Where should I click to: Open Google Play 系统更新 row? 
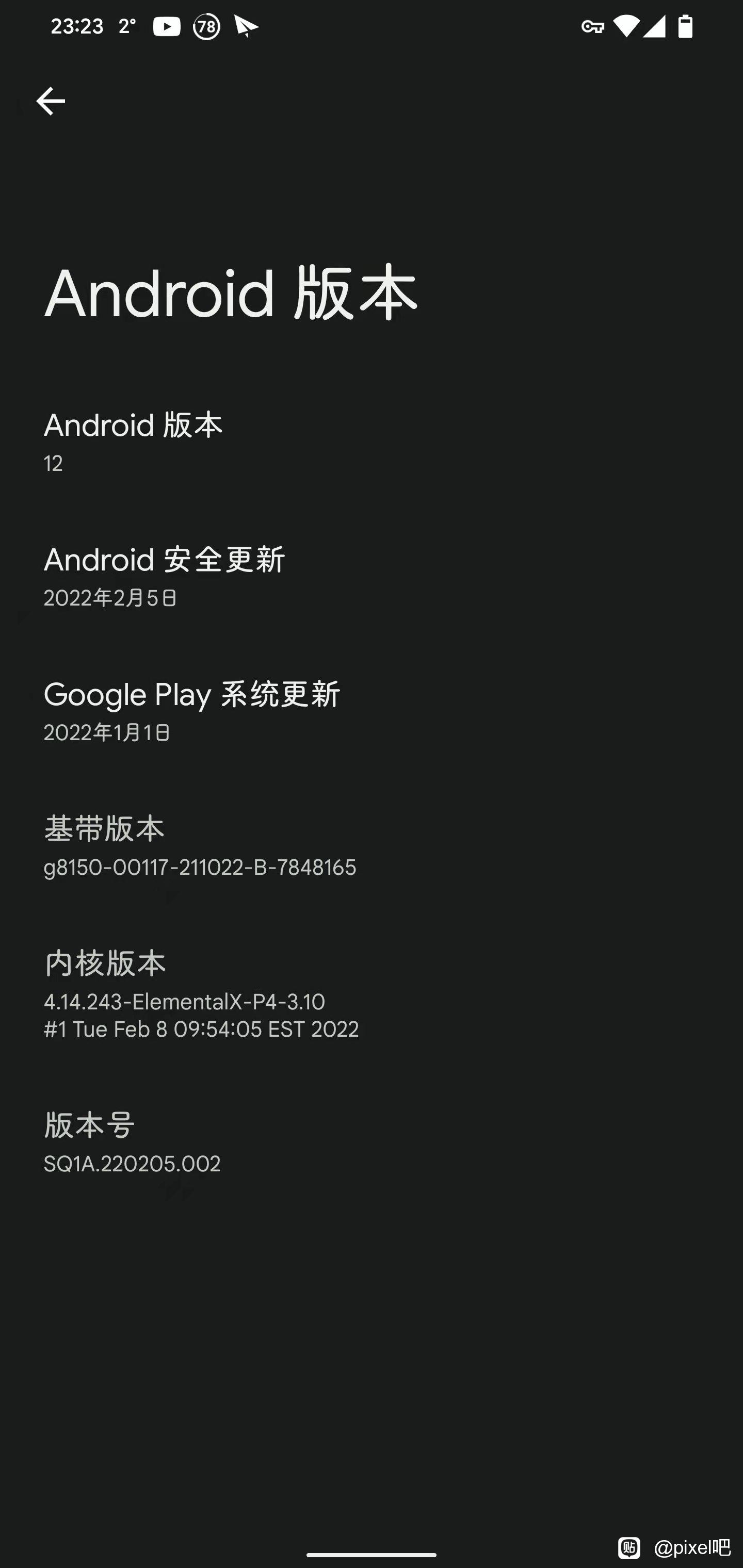(372, 712)
